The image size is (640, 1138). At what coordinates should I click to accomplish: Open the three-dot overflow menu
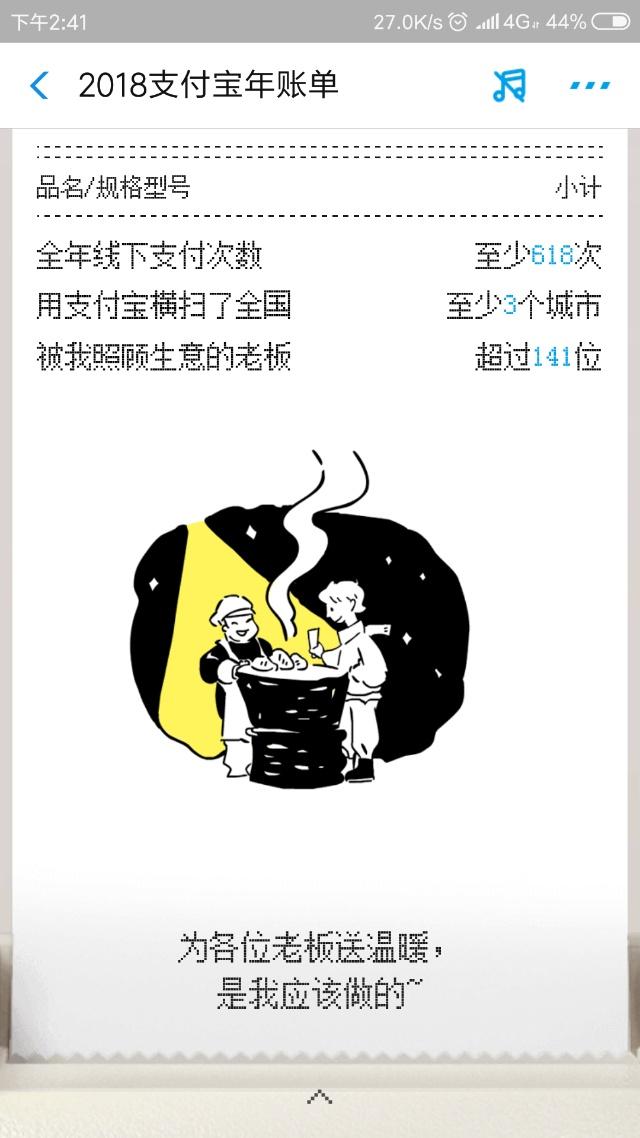(x=590, y=86)
